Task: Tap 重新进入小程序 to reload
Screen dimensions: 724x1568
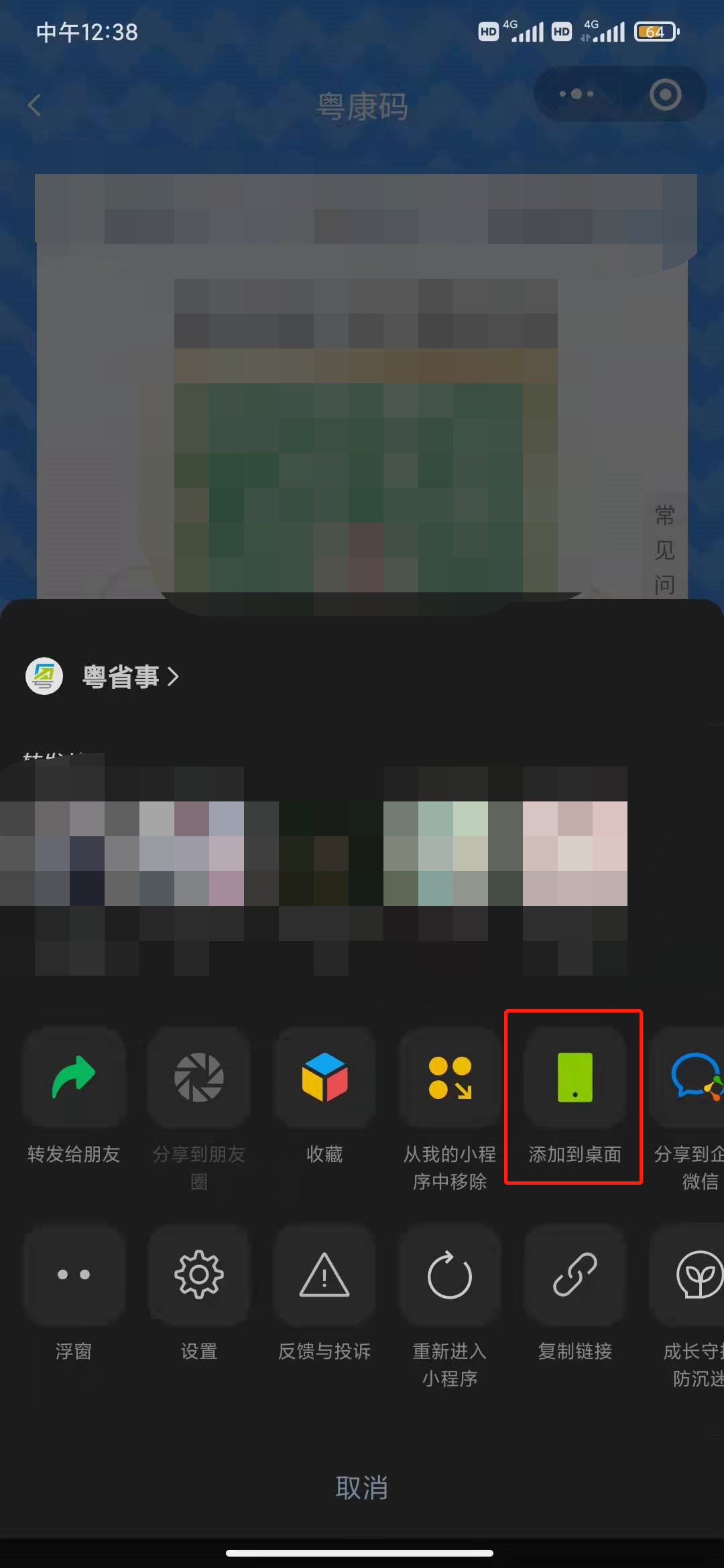Action: (449, 1275)
